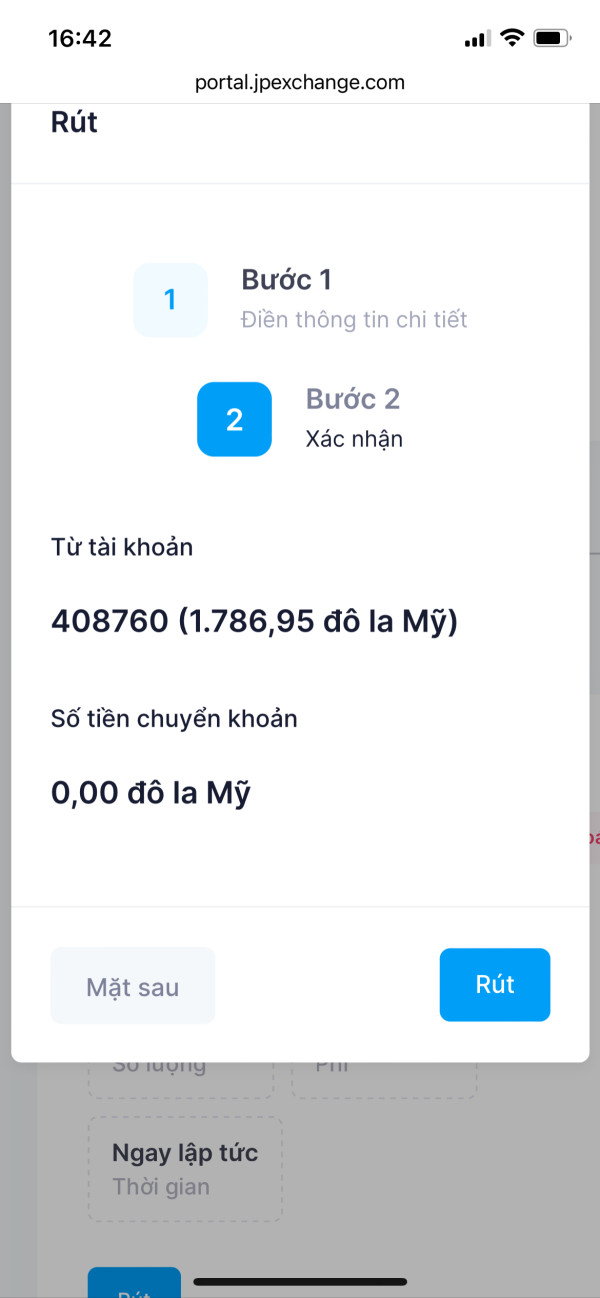
Task: Select the Bước 2 Xác nhận step
Action: [x=300, y=419]
